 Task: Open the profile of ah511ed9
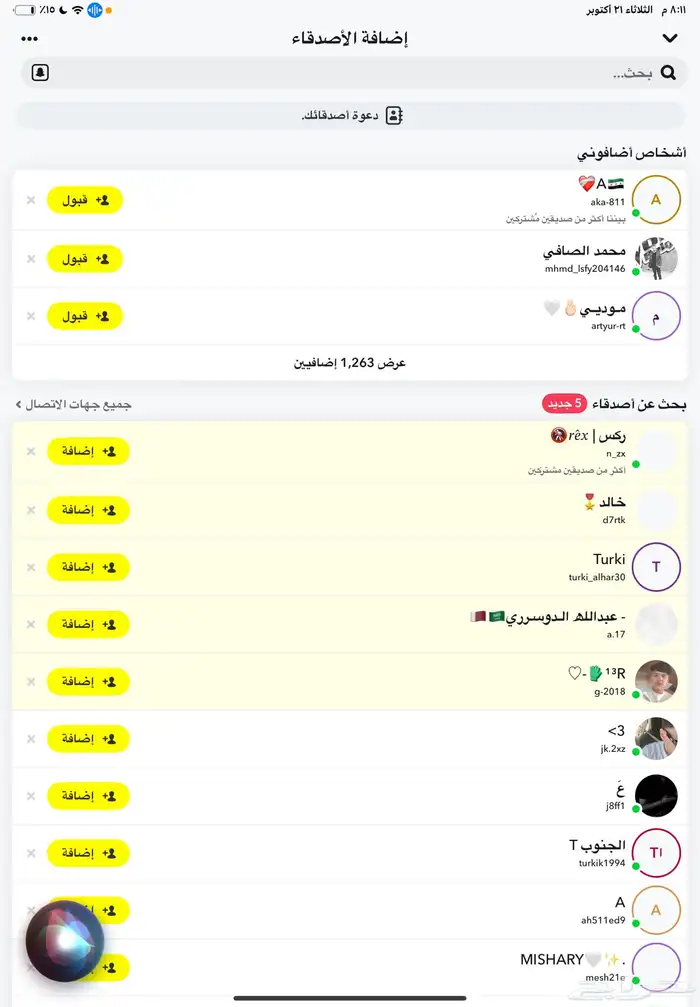656,910
